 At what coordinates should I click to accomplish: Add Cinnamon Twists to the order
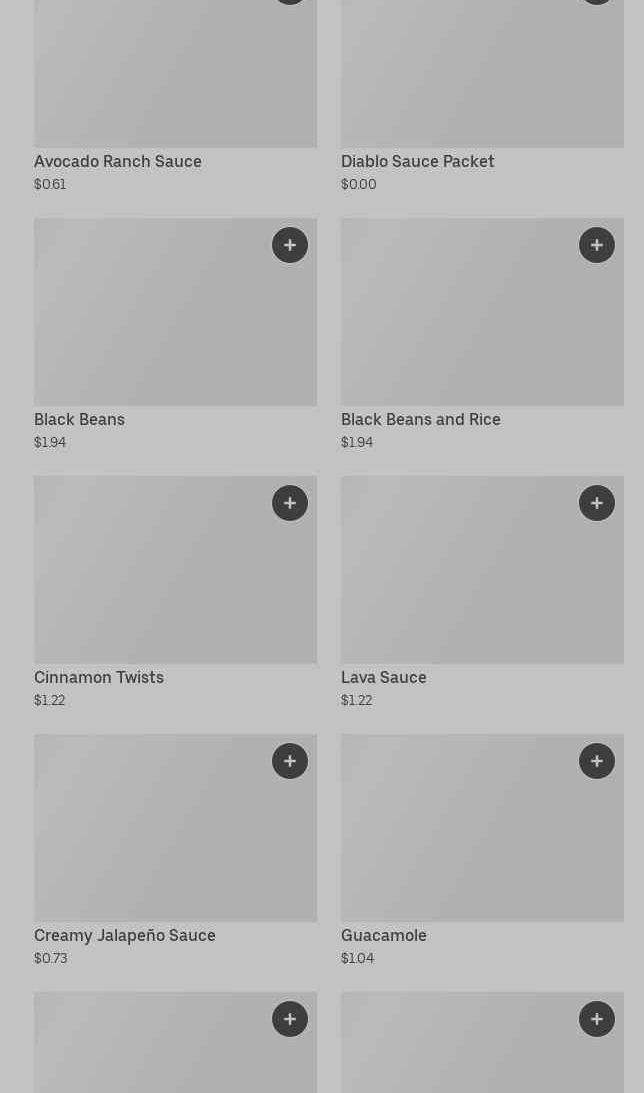tap(290, 503)
